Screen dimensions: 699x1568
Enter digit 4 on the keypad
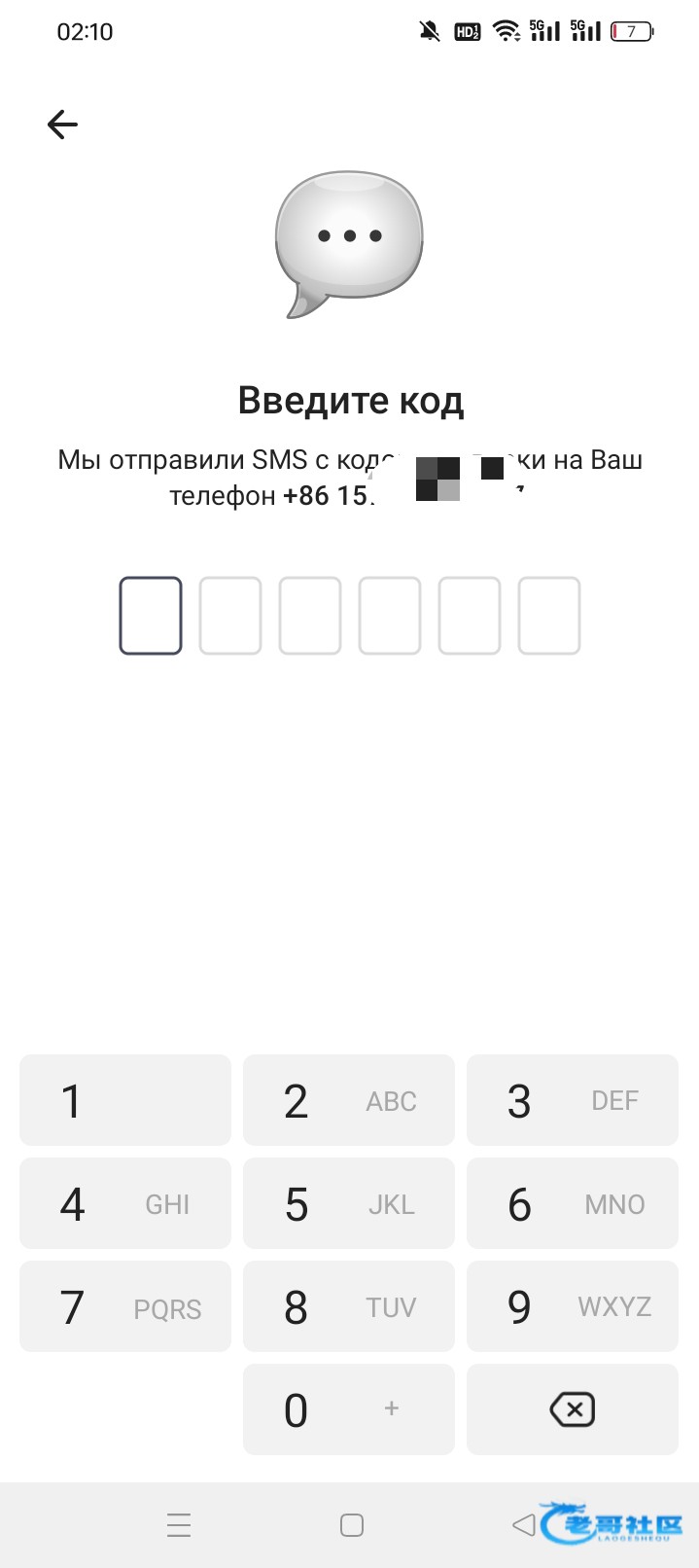click(x=125, y=1204)
